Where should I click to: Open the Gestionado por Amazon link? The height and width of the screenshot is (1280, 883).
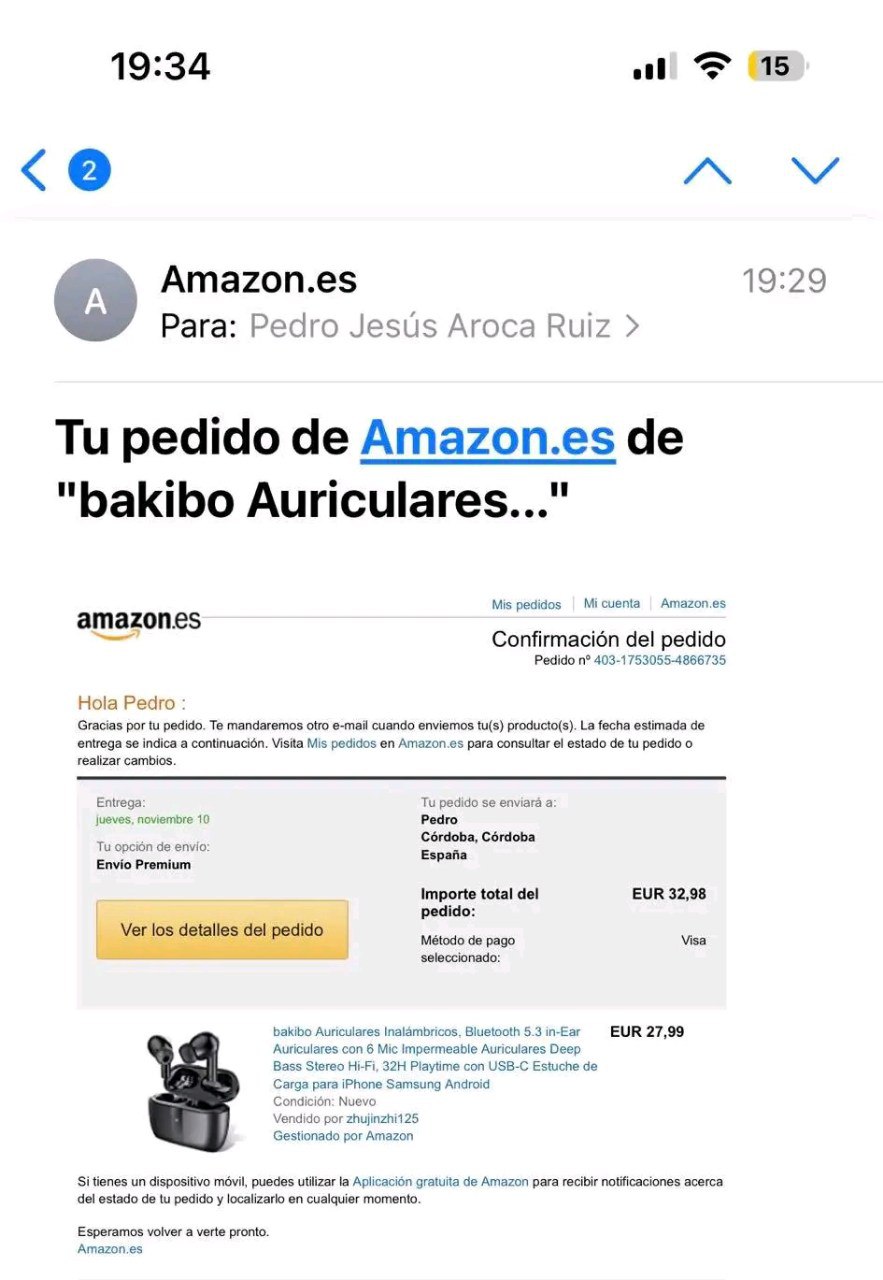pos(343,1136)
